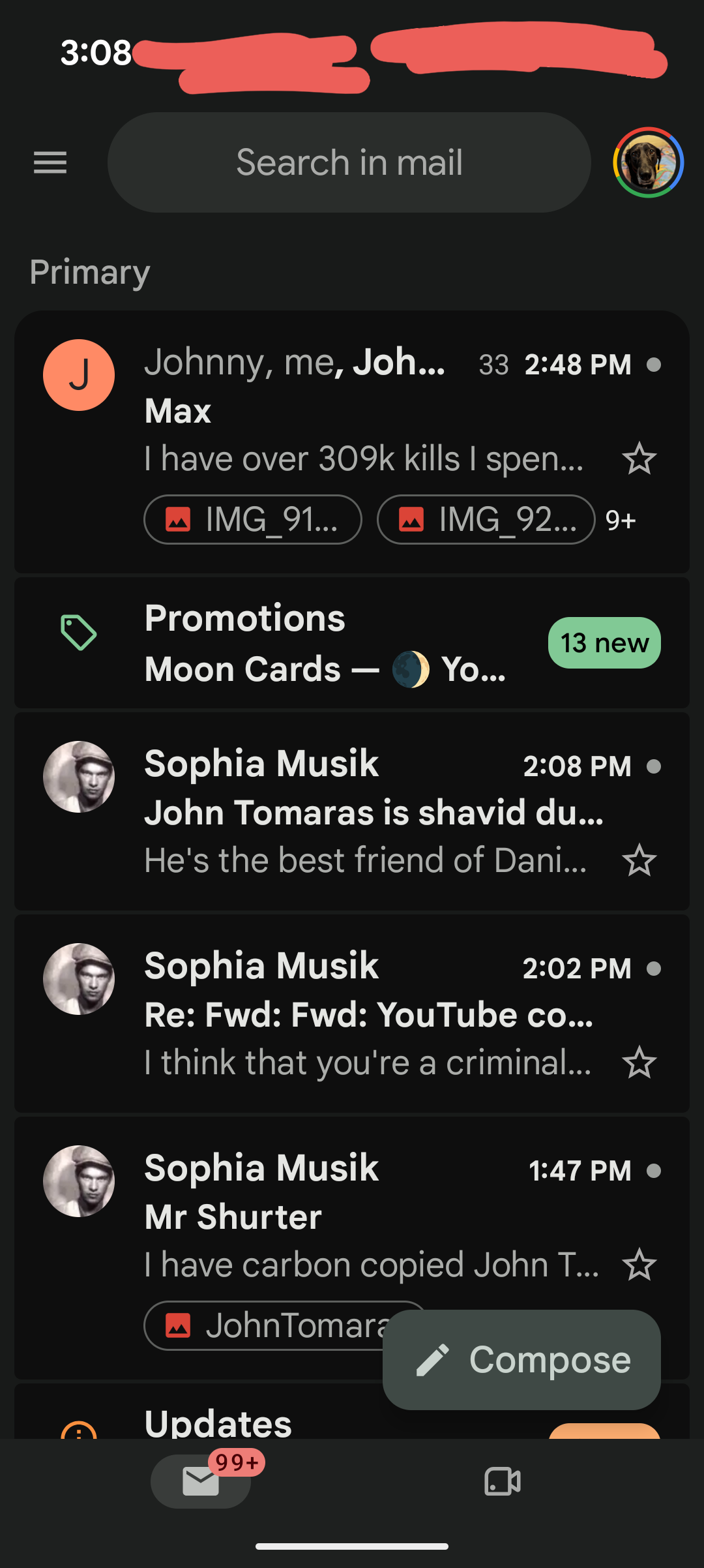Viewport: 704px width, 1568px height.
Task: Open the John Tomaras is shavid email
Action: pyautogui.click(x=352, y=812)
